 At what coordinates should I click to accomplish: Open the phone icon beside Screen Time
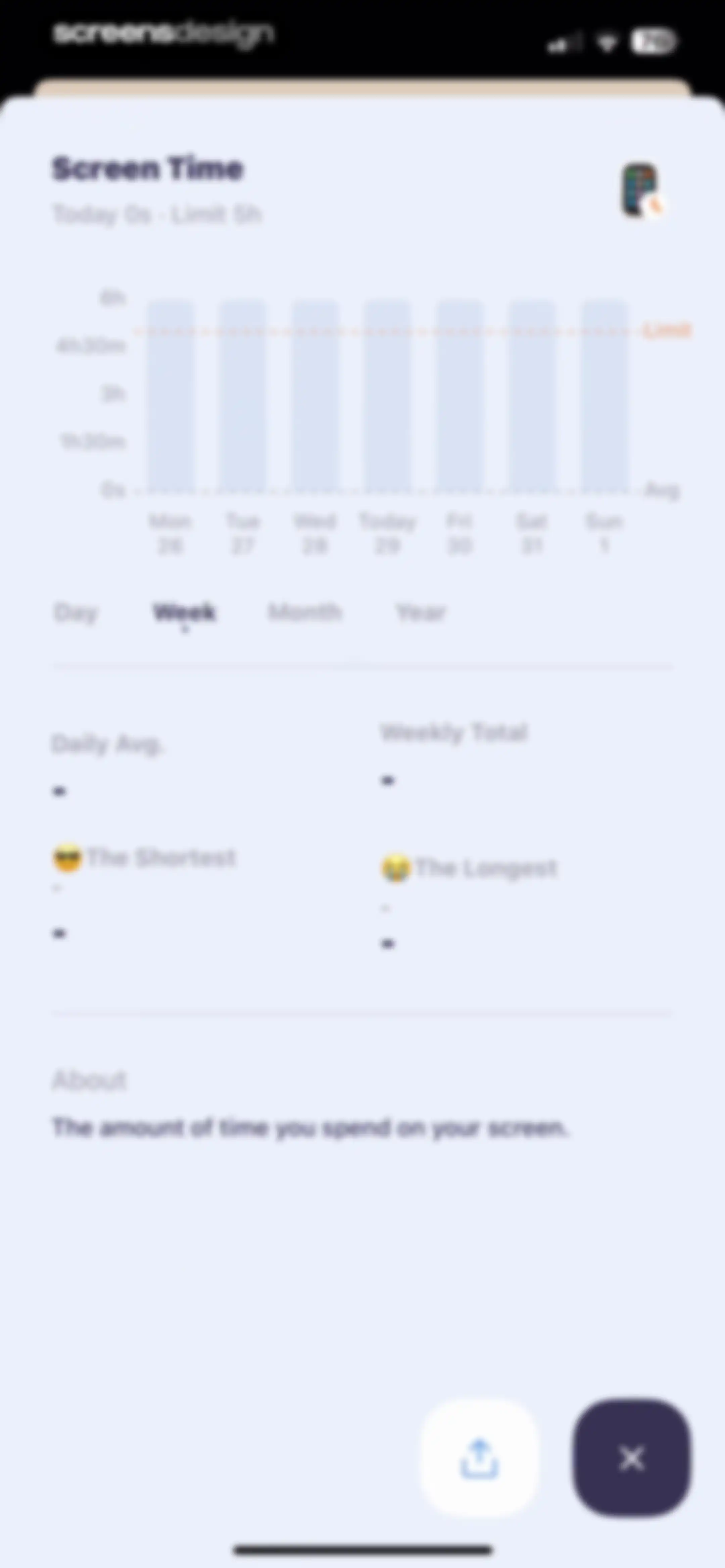(641, 190)
